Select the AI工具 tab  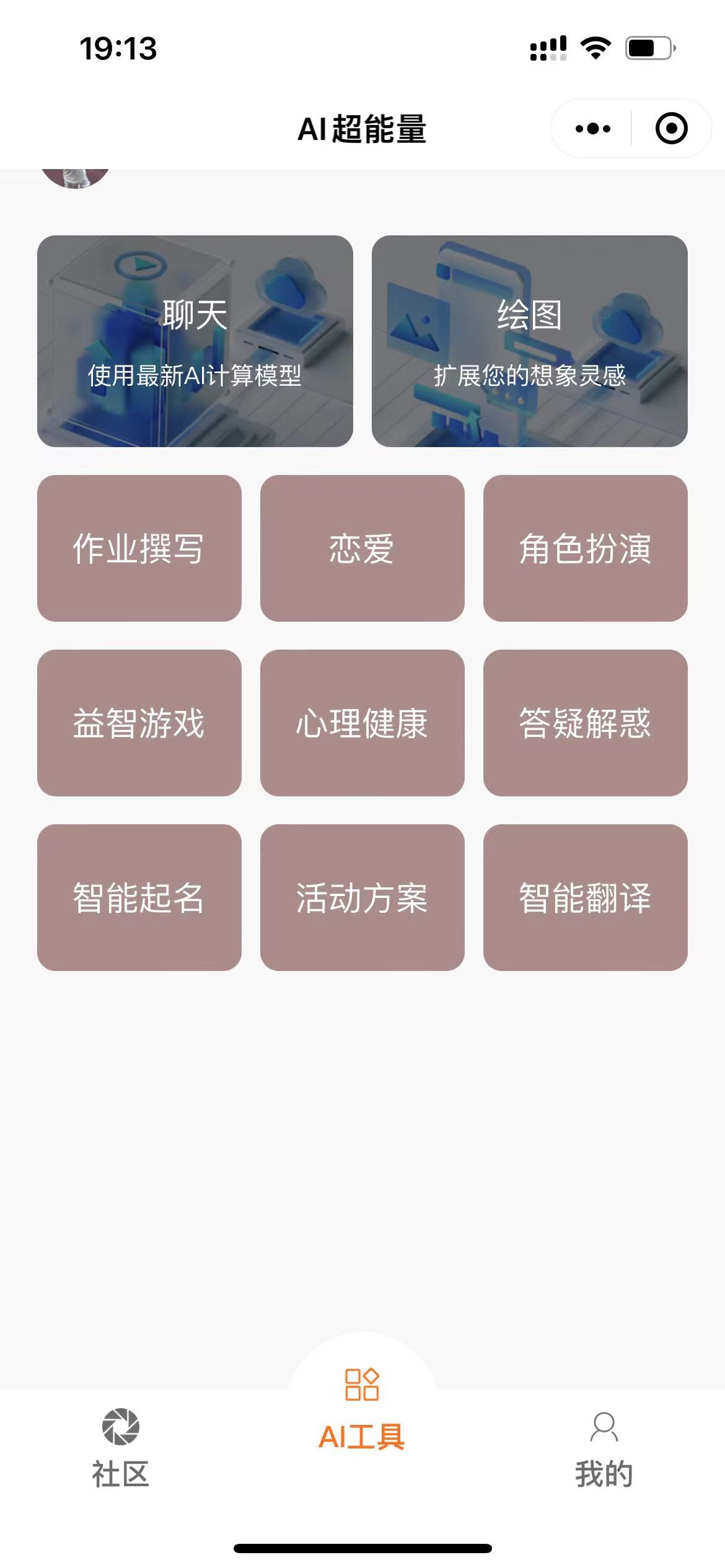[x=362, y=1412]
